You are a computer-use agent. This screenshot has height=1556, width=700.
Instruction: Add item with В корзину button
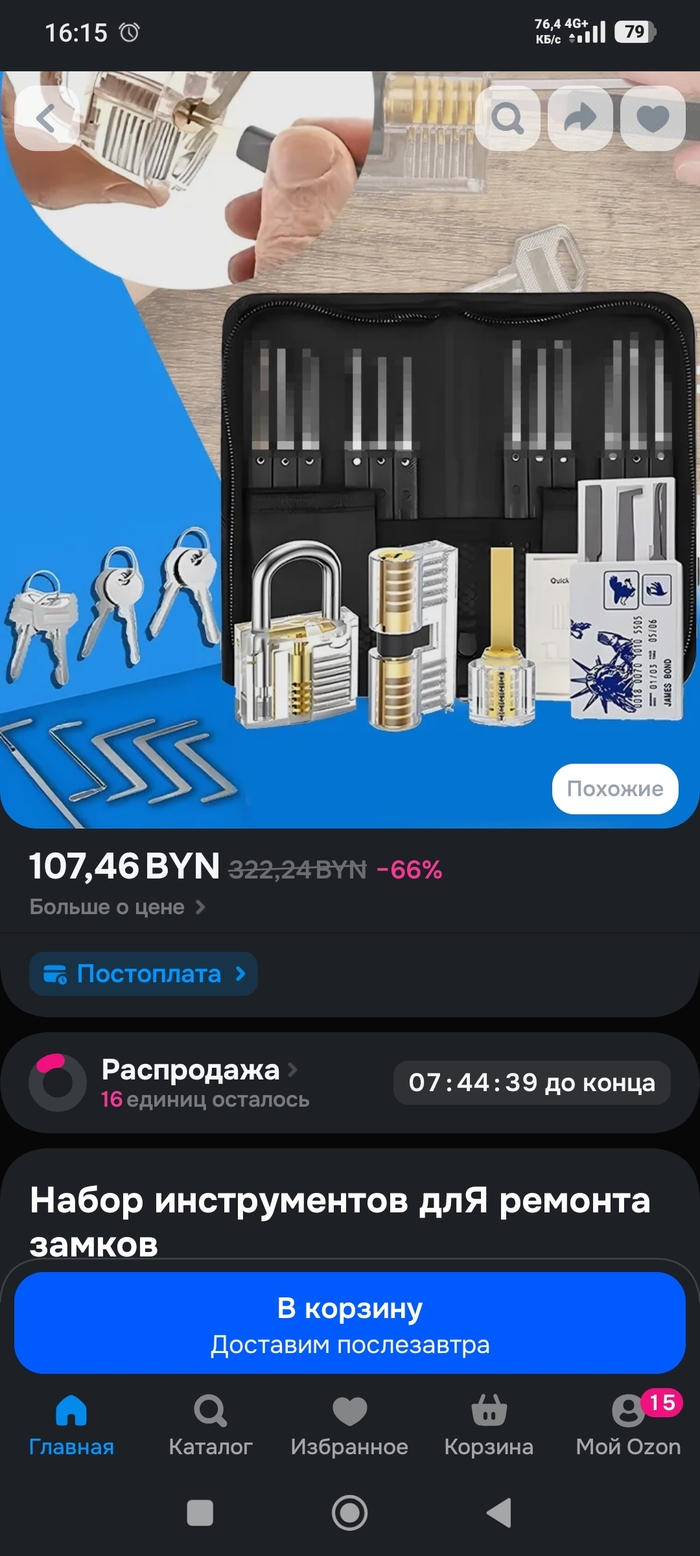tap(349, 1322)
